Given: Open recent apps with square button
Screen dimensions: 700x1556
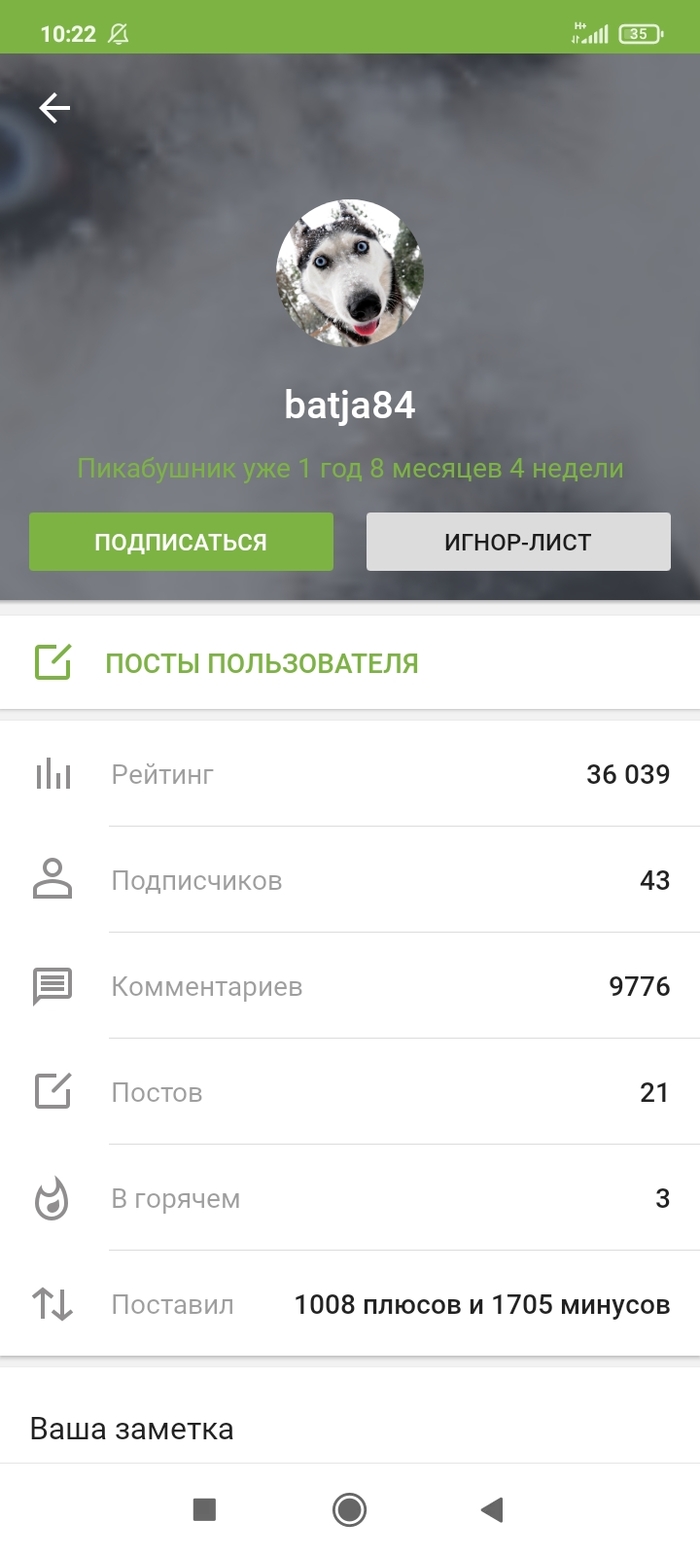Looking at the screenshot, I should (205, 1509).
